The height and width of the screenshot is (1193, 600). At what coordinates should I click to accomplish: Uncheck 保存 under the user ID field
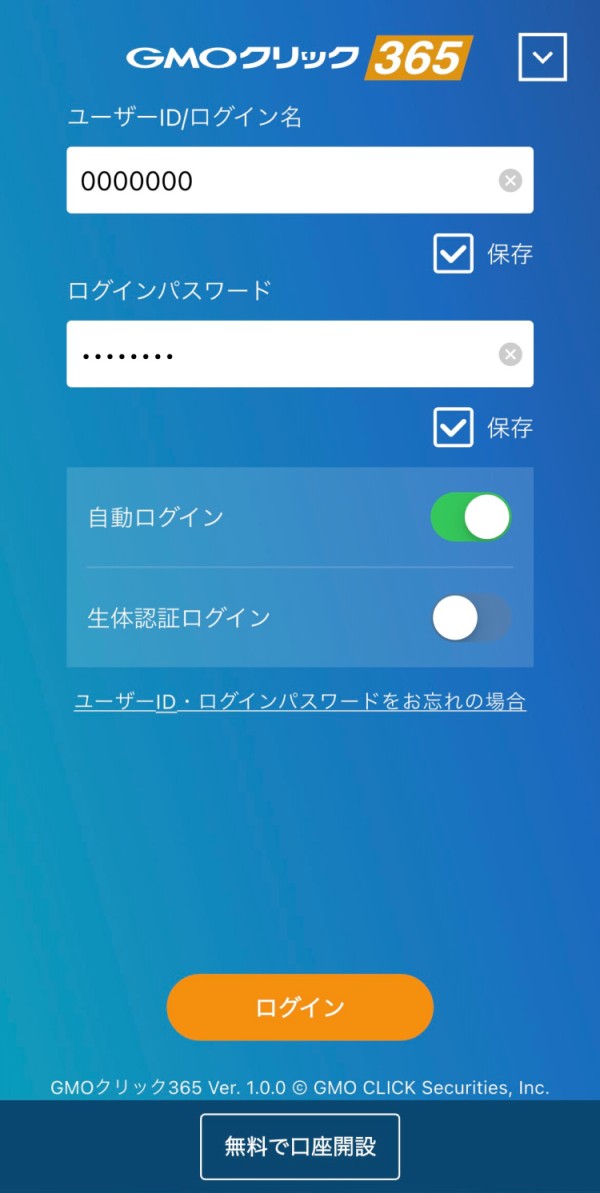pos(454,254)
